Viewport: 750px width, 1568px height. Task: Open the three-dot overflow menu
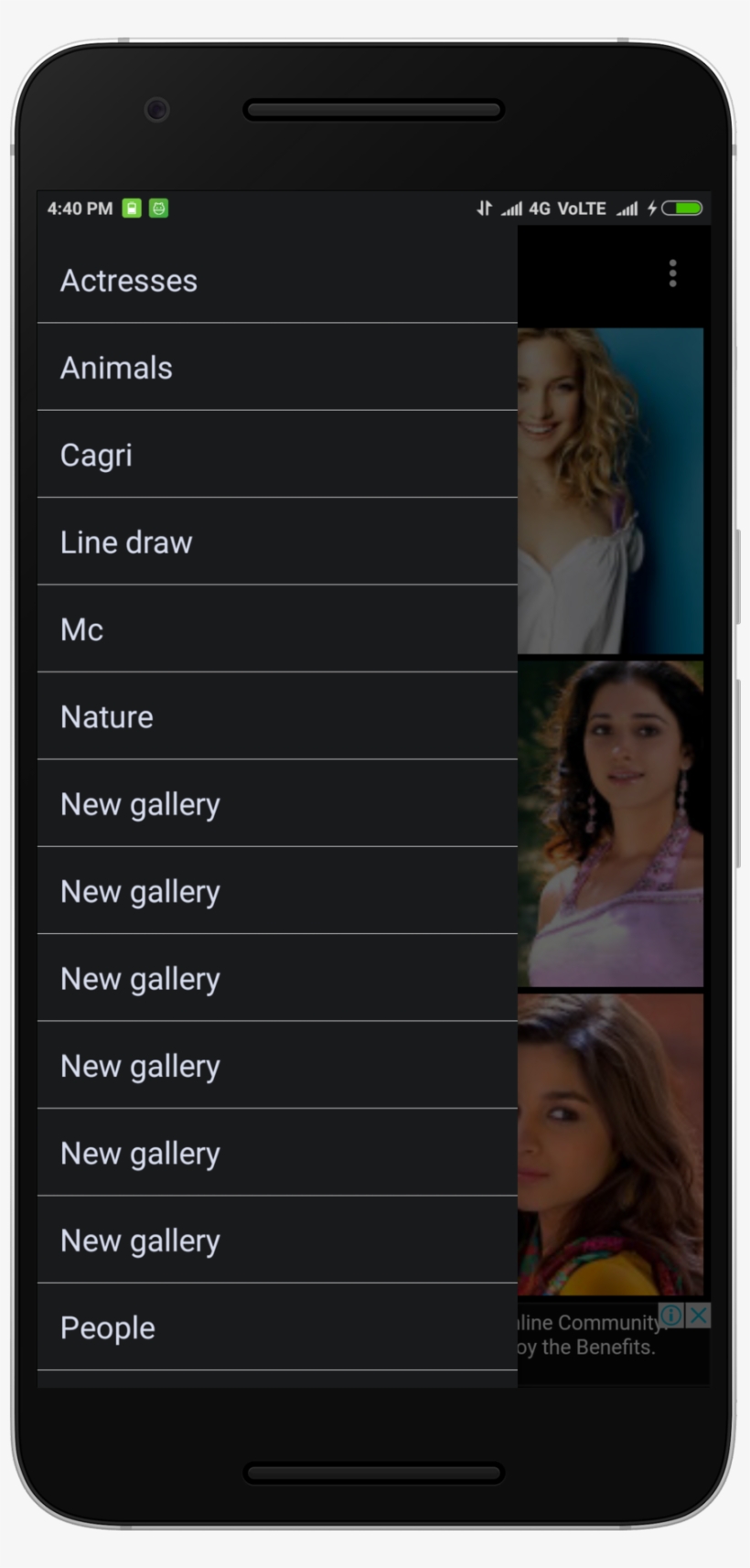pos(671,274)
